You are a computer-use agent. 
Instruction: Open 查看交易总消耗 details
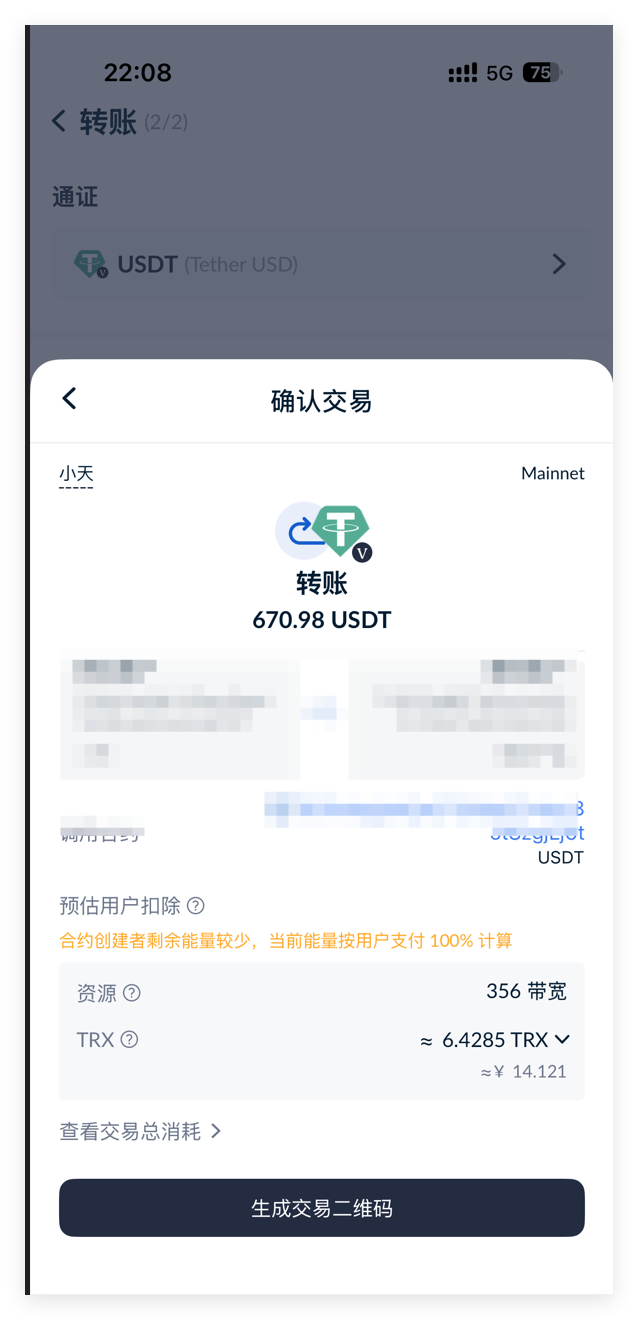point(140,1132)
